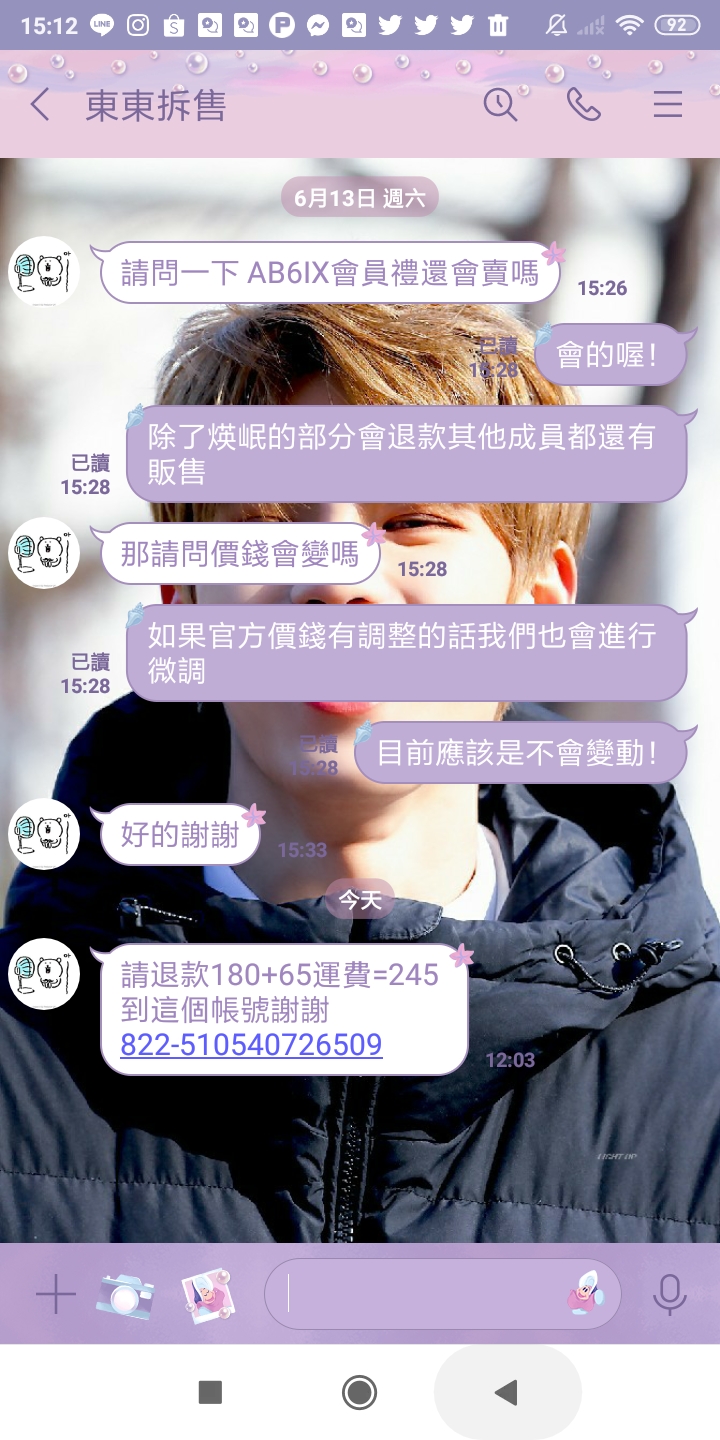
Task: Open the plus attachment menu
Action: [56, 1295]
